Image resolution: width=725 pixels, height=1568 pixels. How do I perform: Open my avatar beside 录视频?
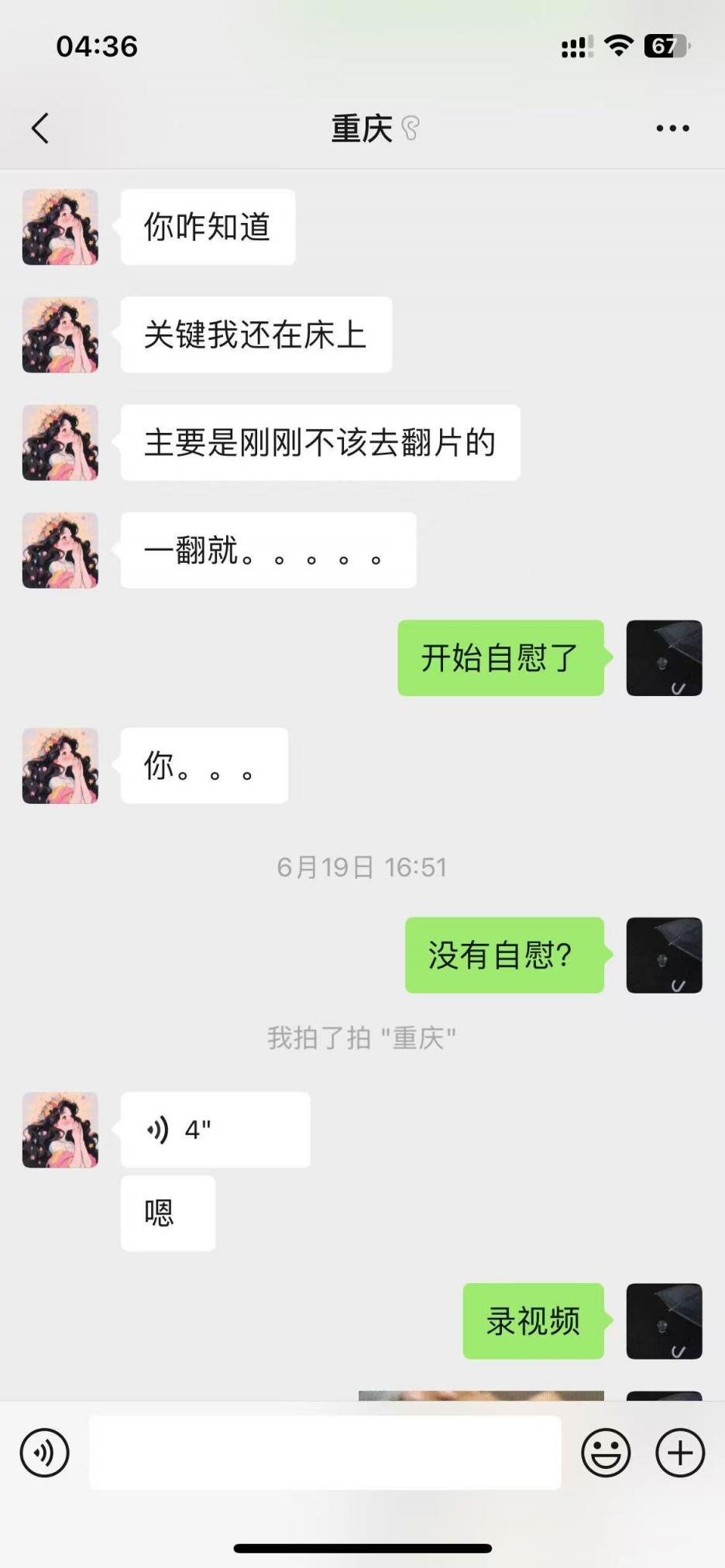pos(664,1321)
